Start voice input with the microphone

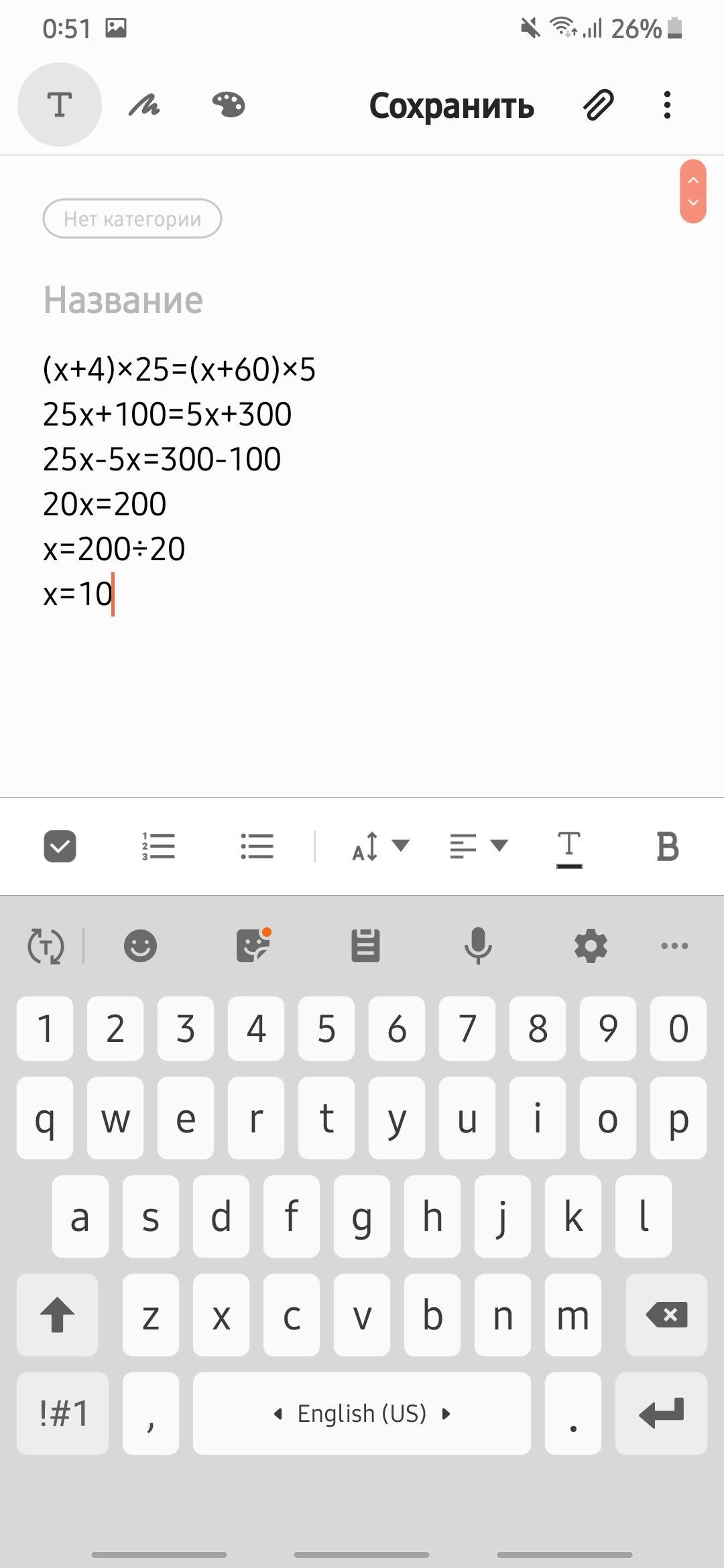click(478, 945)
